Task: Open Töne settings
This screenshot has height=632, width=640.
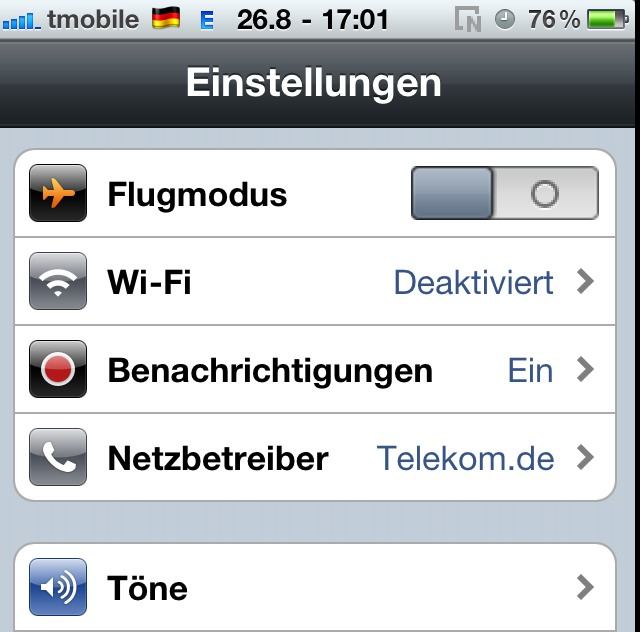Action: (314, 587)
